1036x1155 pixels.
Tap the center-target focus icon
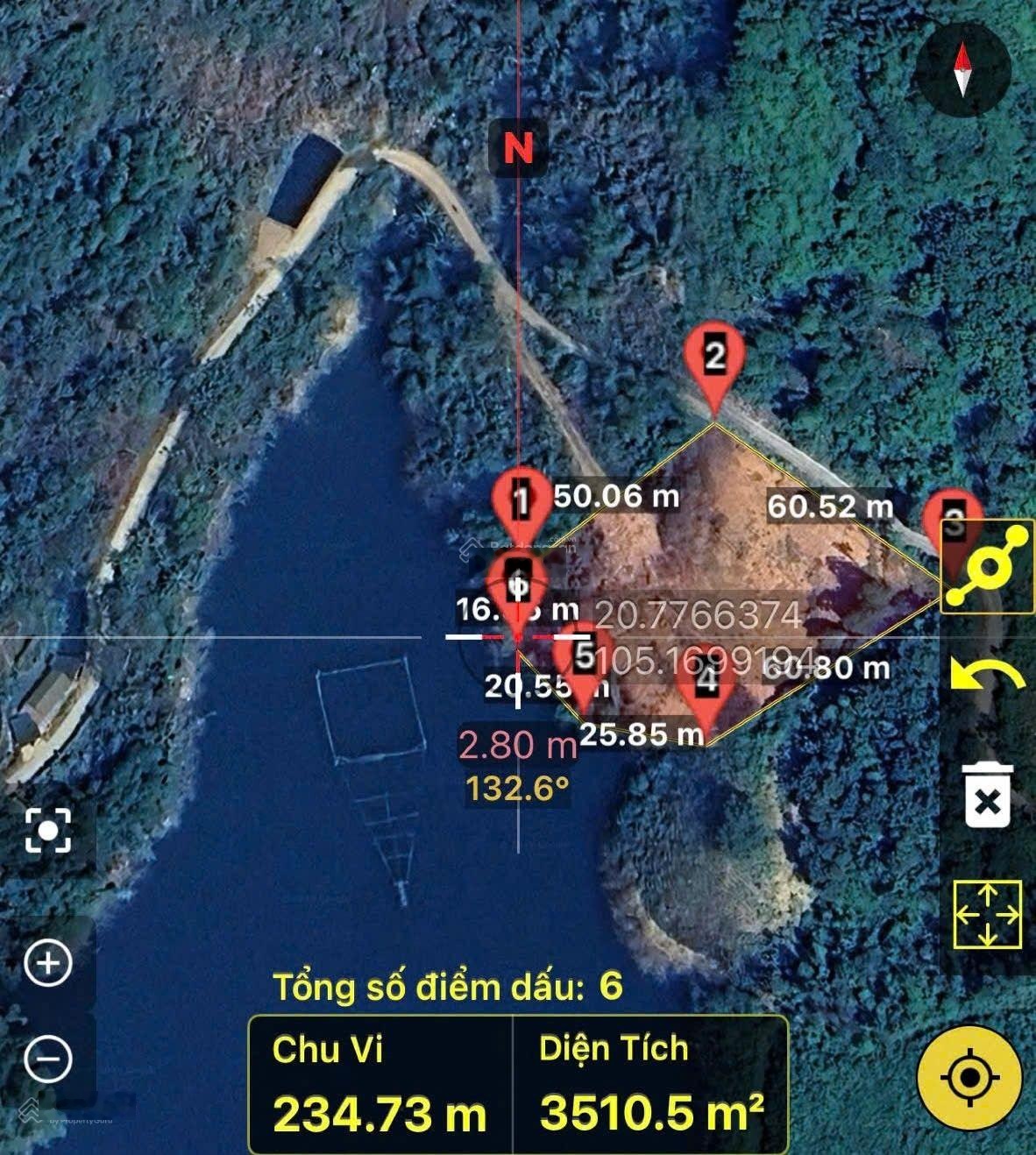48,829
